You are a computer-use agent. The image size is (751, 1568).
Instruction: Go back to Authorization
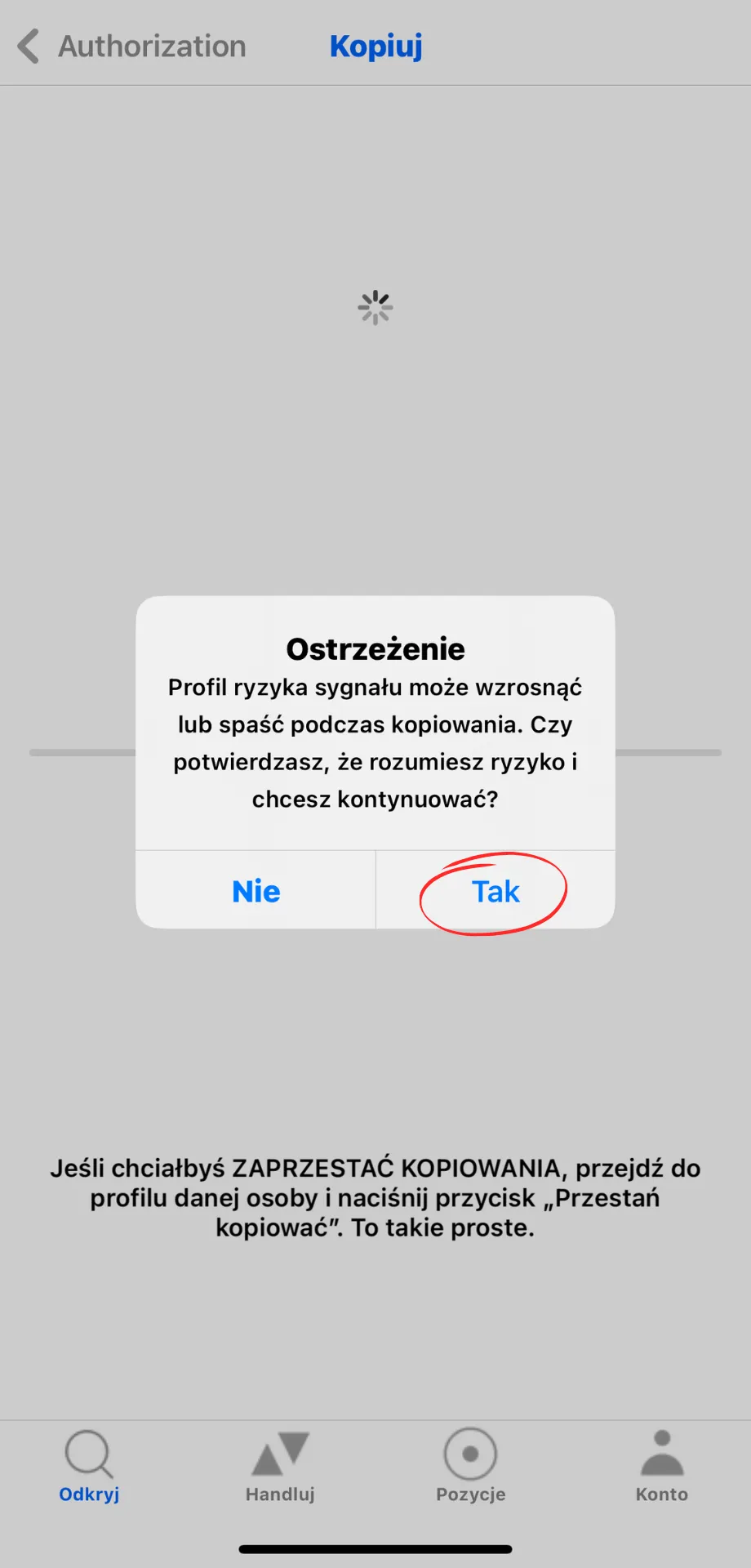pos(131,46)
